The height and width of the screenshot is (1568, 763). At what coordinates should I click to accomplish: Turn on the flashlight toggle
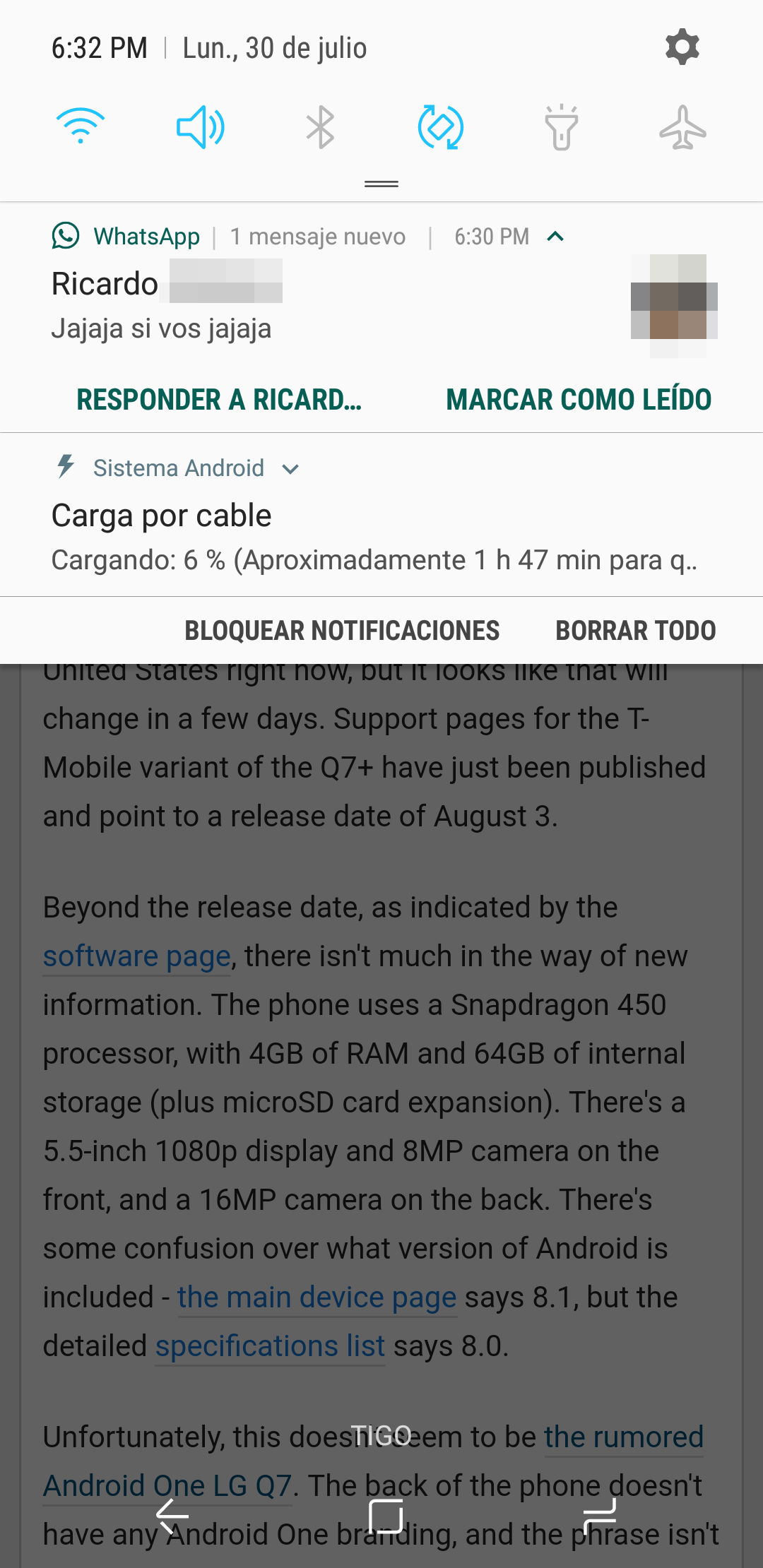(561, 127)
